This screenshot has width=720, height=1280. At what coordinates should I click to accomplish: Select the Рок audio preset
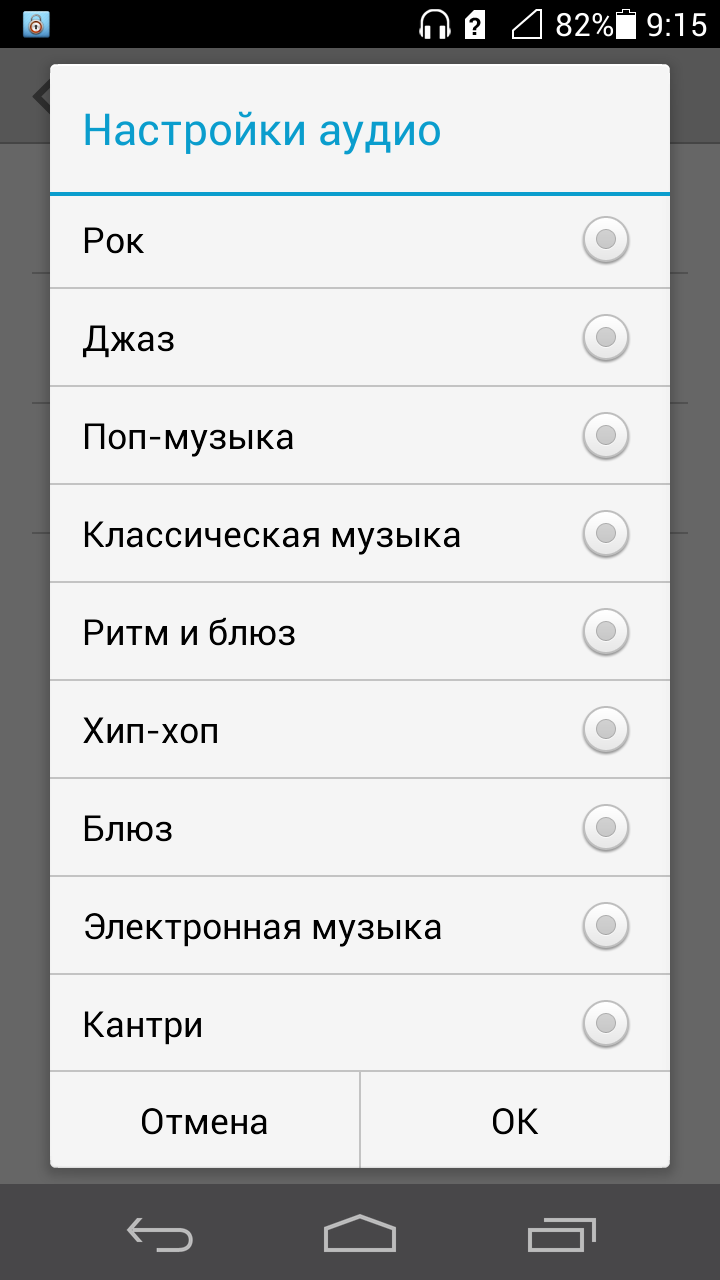tap(360, 241)
